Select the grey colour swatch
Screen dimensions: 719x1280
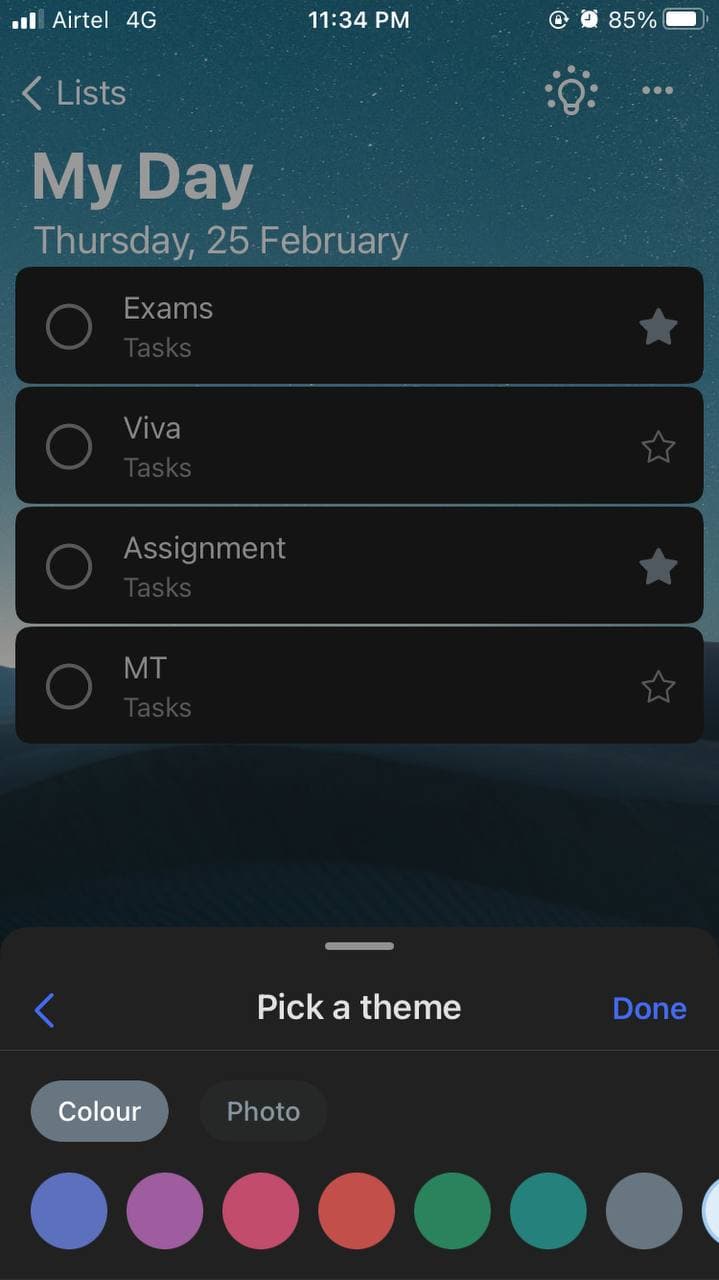pos(644,1211)
